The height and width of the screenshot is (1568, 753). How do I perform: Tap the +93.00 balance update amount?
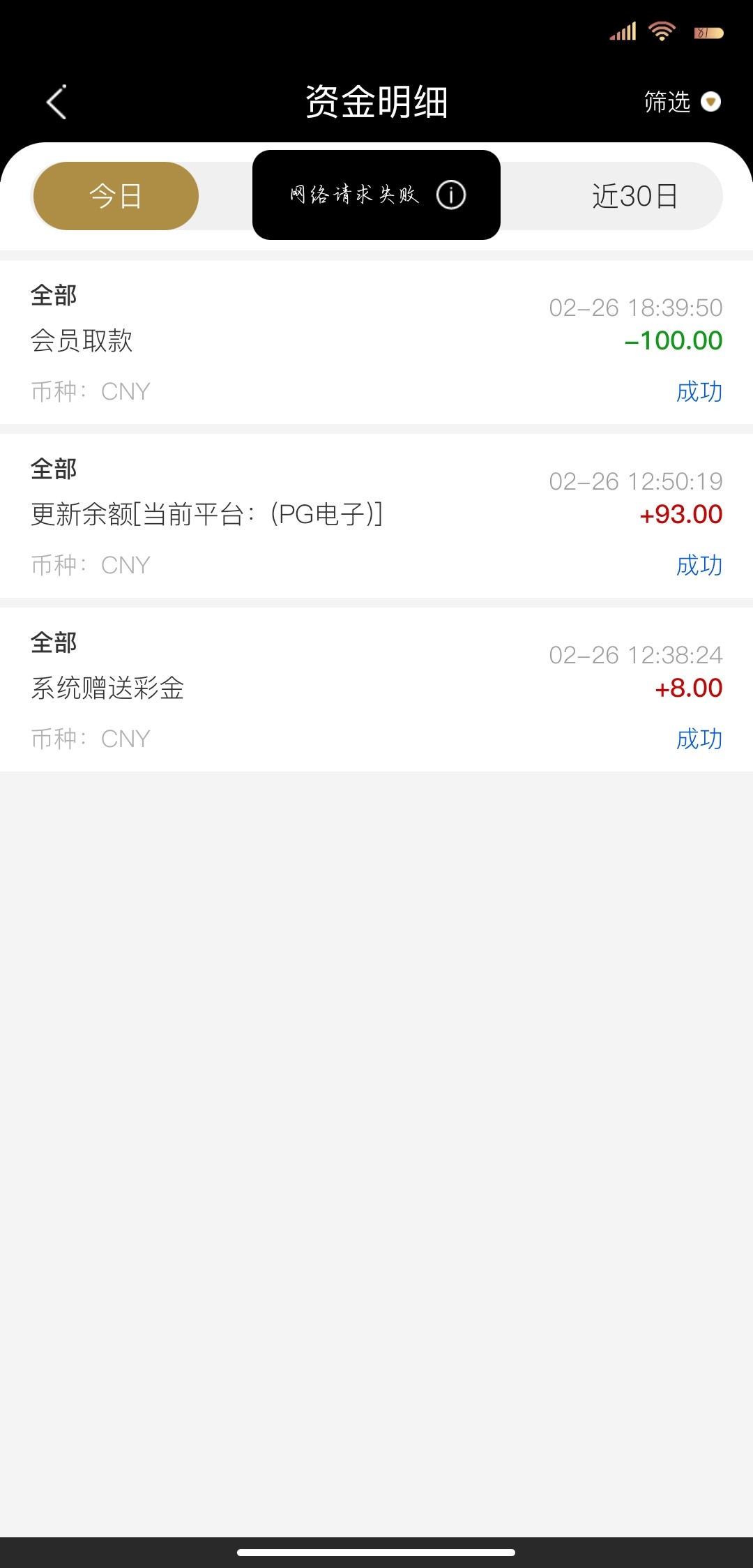pos(680,515)
